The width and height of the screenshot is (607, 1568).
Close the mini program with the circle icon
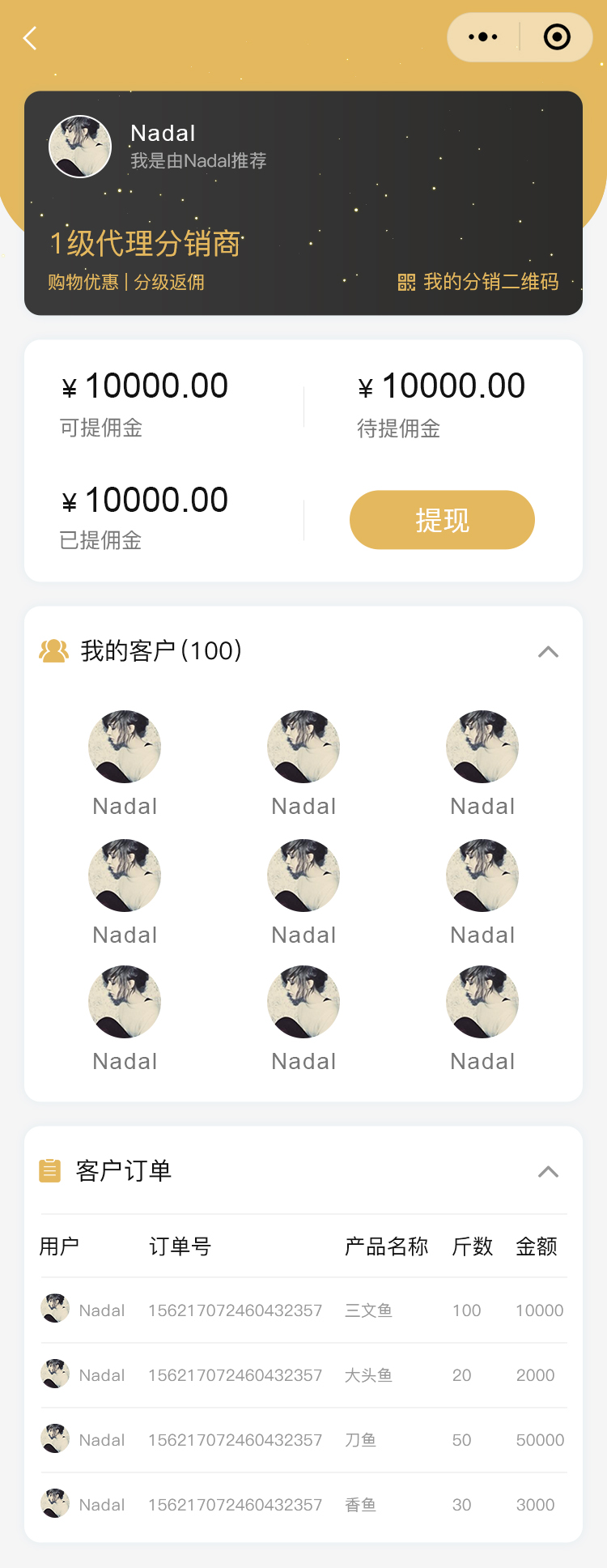pyautogui.click(x=557, y=37)
